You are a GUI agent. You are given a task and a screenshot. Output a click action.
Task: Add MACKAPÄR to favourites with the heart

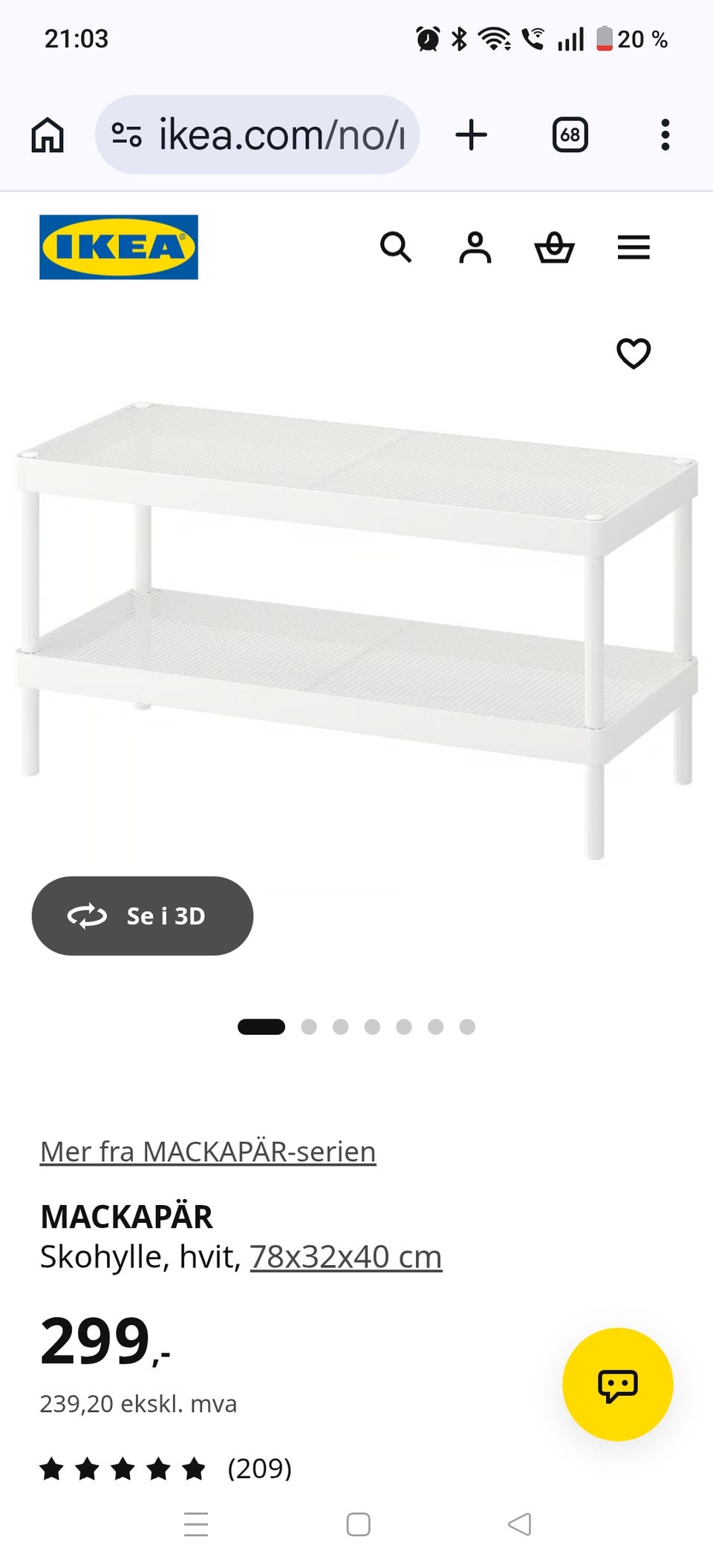tap(634, 353)
